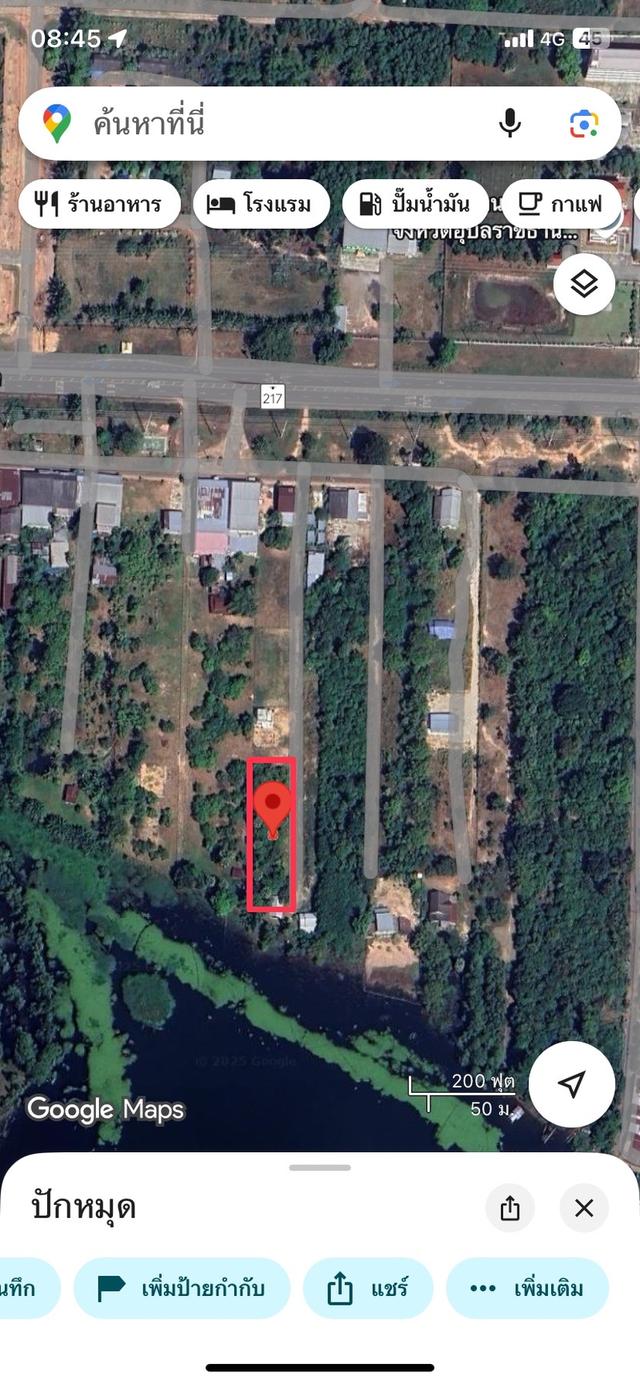Tap เพิ่มป้ายกำกับ to add a label
The width and height of the screenshot is (640, 1384).
(x=182, y=1288)
